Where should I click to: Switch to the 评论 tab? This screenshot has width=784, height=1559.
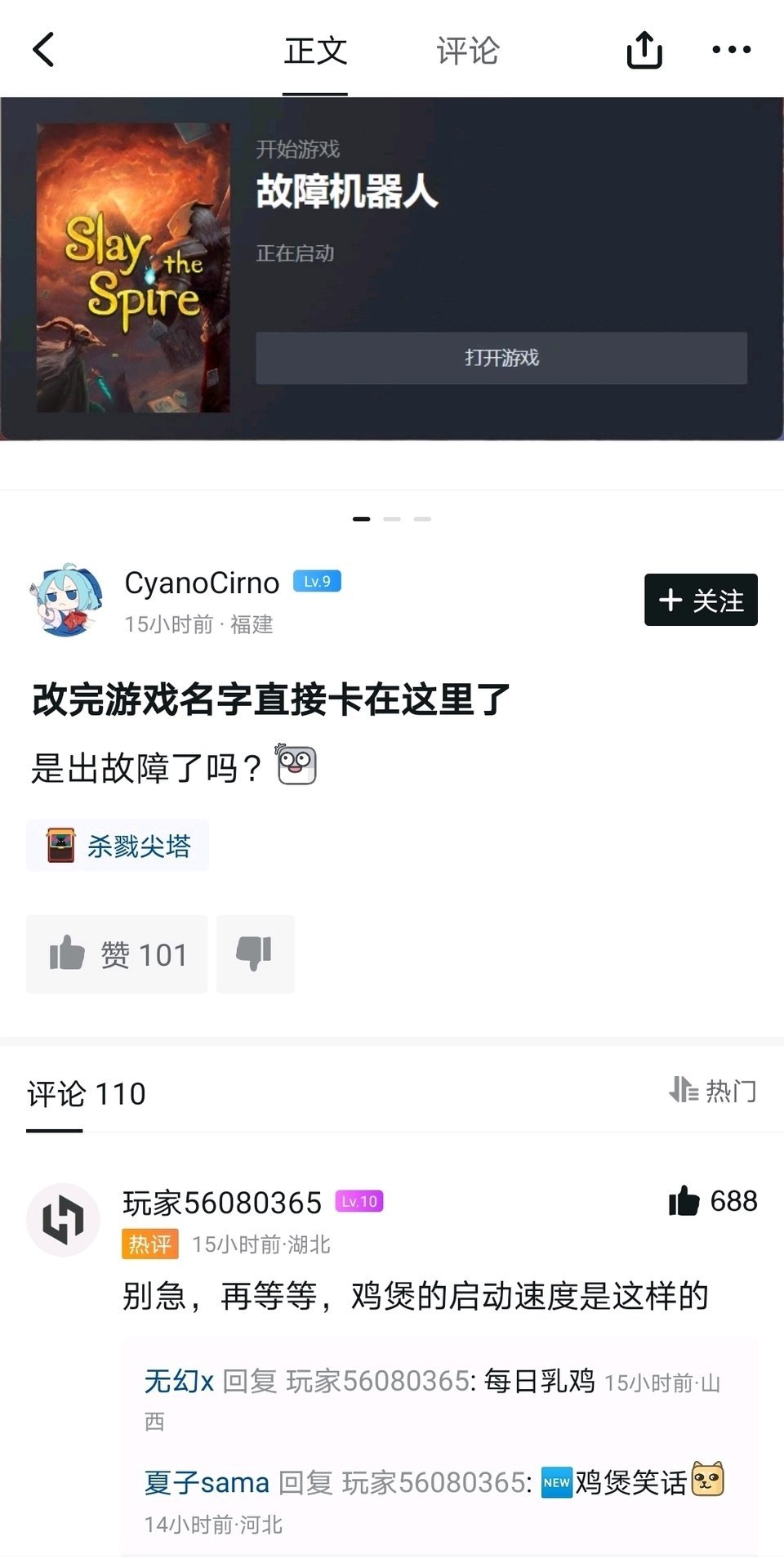(467, 51)
